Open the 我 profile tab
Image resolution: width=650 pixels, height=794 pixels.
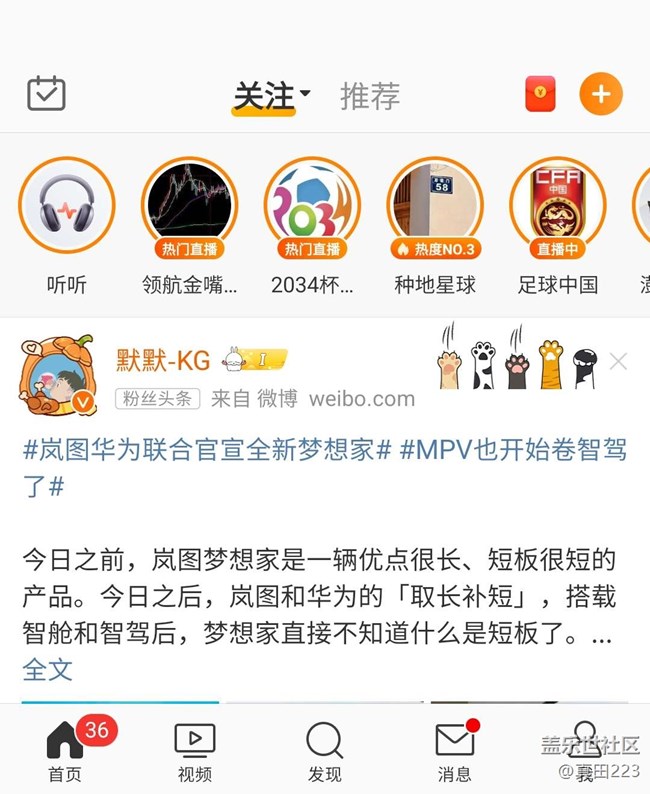(x=585, y=751)
